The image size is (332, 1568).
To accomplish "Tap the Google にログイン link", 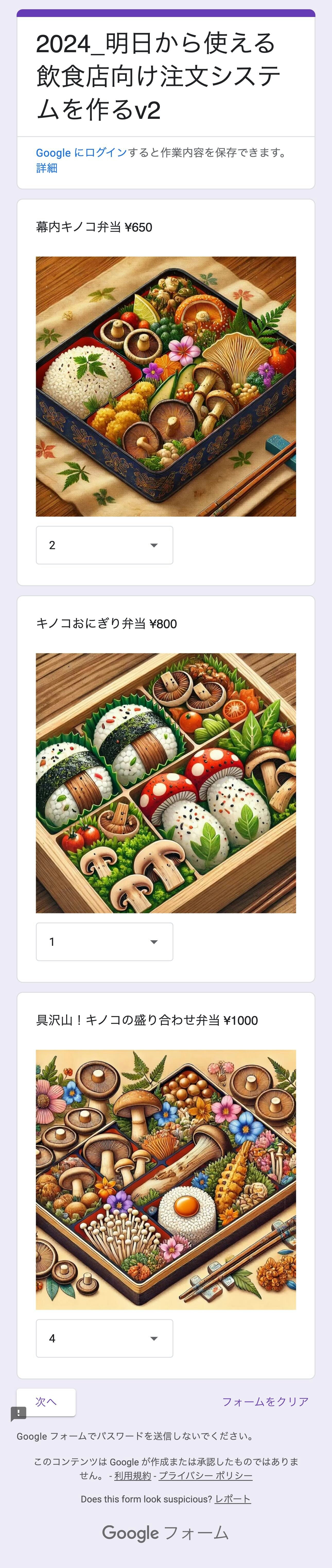I will [x=81, y=152].
